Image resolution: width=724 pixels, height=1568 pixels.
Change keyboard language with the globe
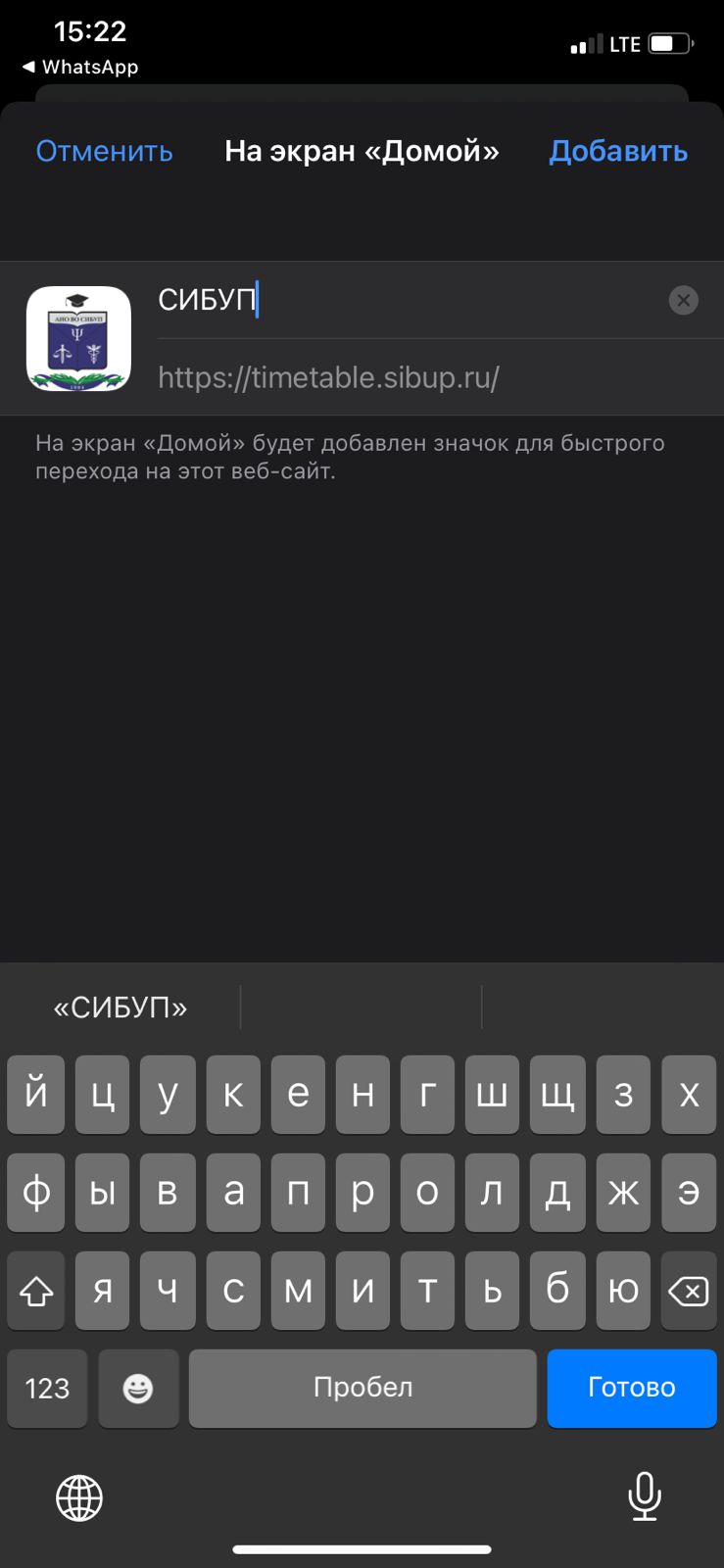(x=79, y=1497)
